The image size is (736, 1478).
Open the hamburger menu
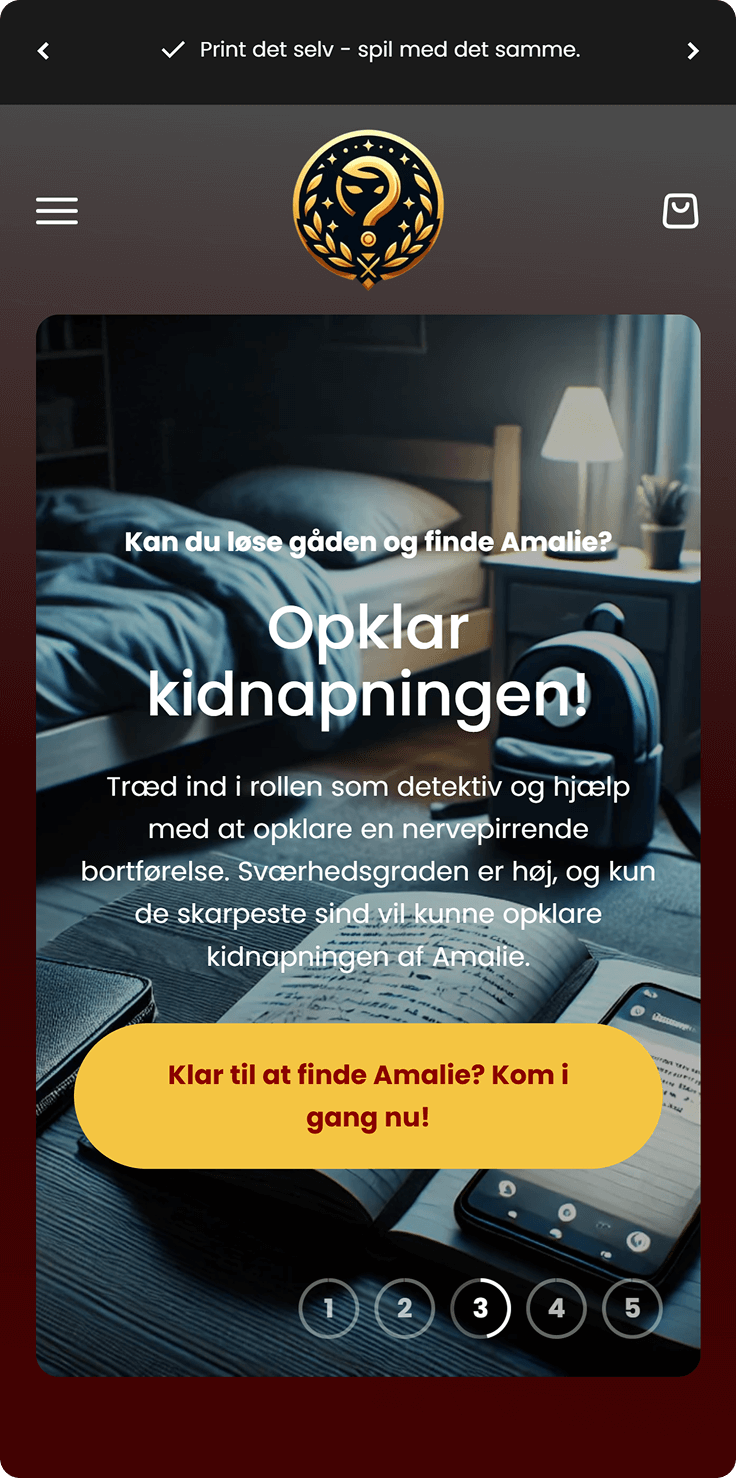(x=57, y=211)
